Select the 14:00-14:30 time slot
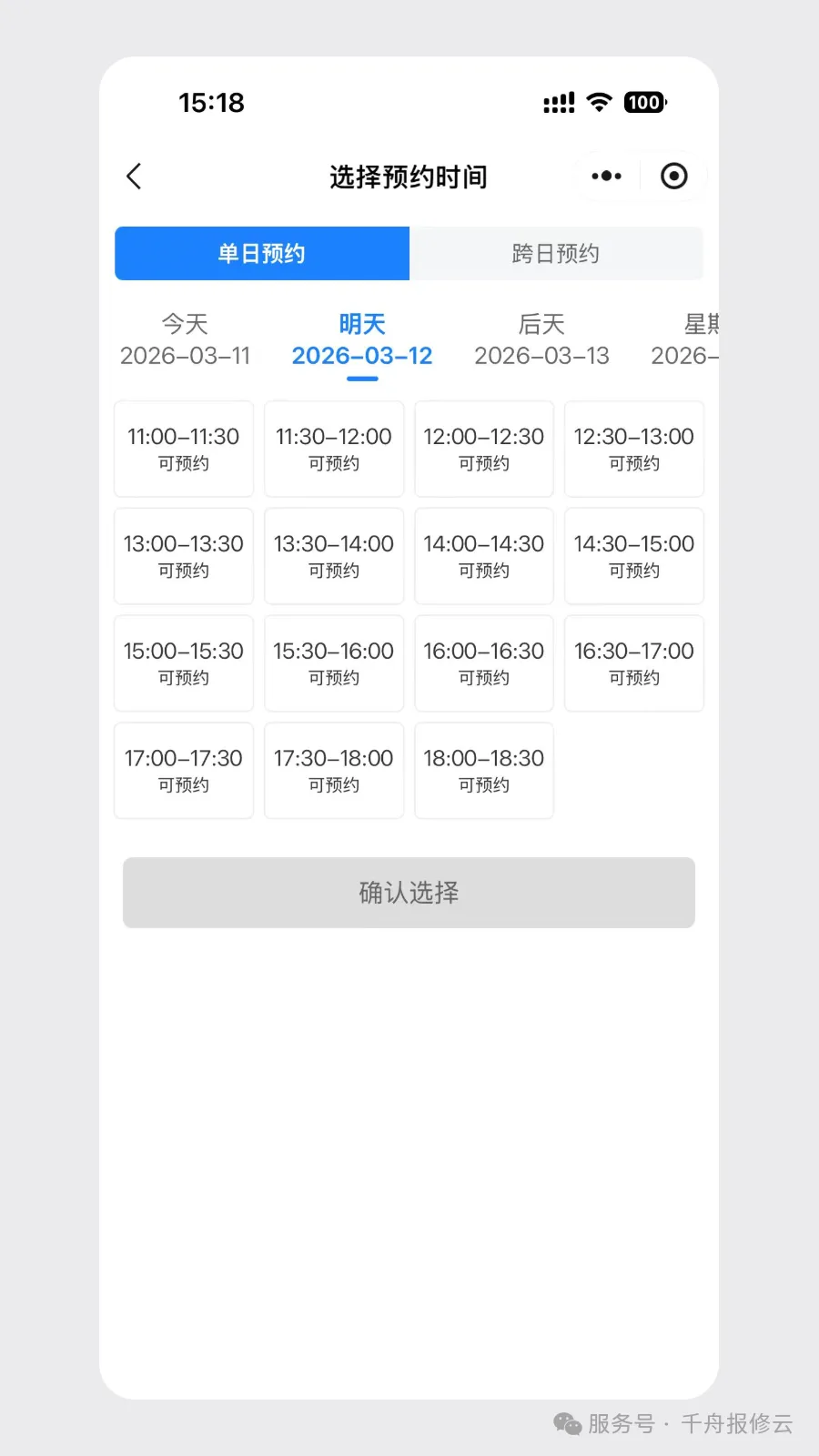The height and width of the screenshot is (1456, 819). [x=484, y=556]
